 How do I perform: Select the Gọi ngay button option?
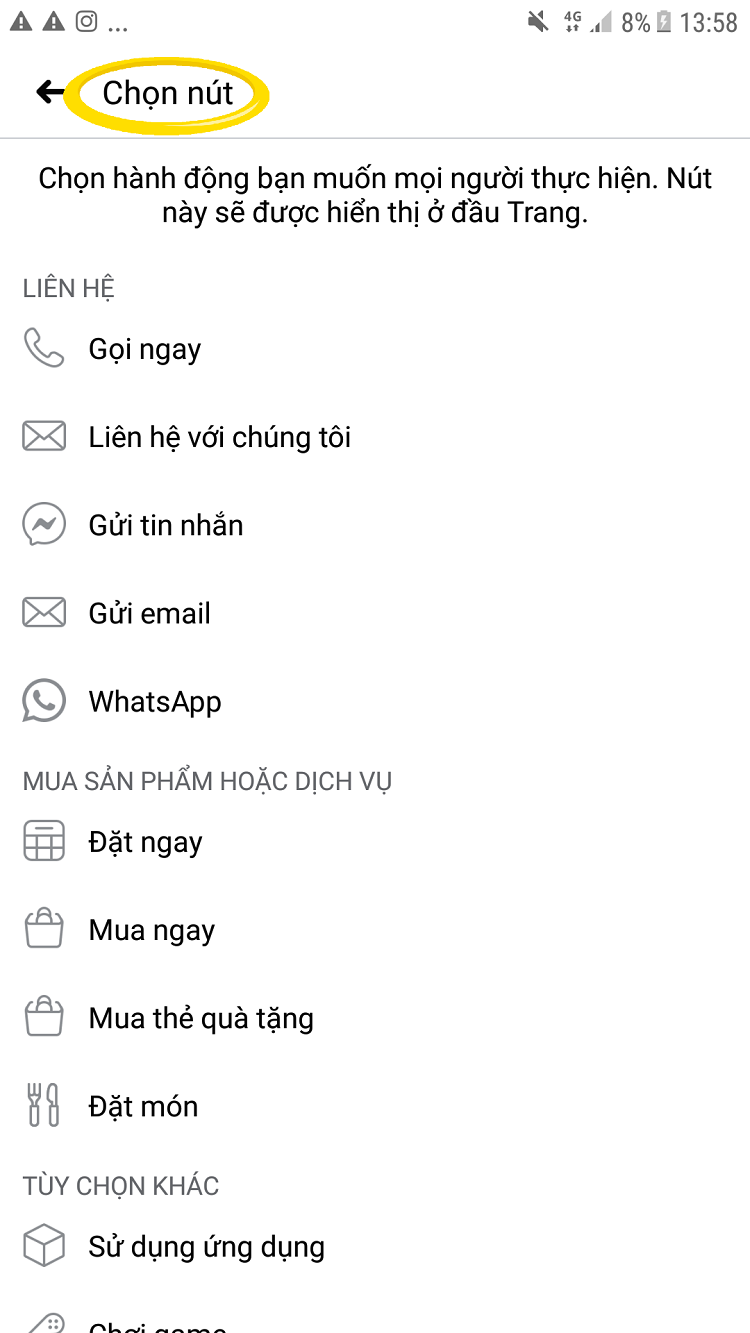point(375,349)
